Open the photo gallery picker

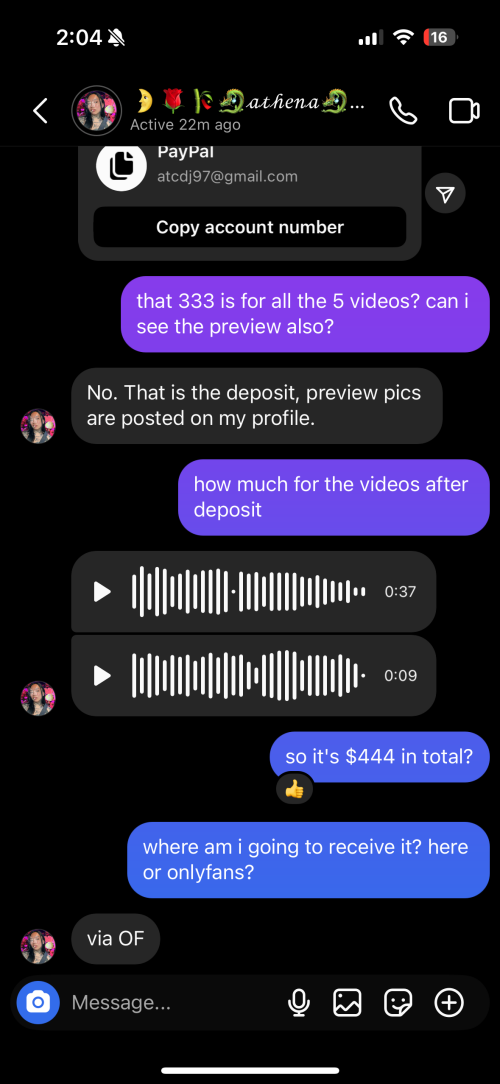point(347,1002)
